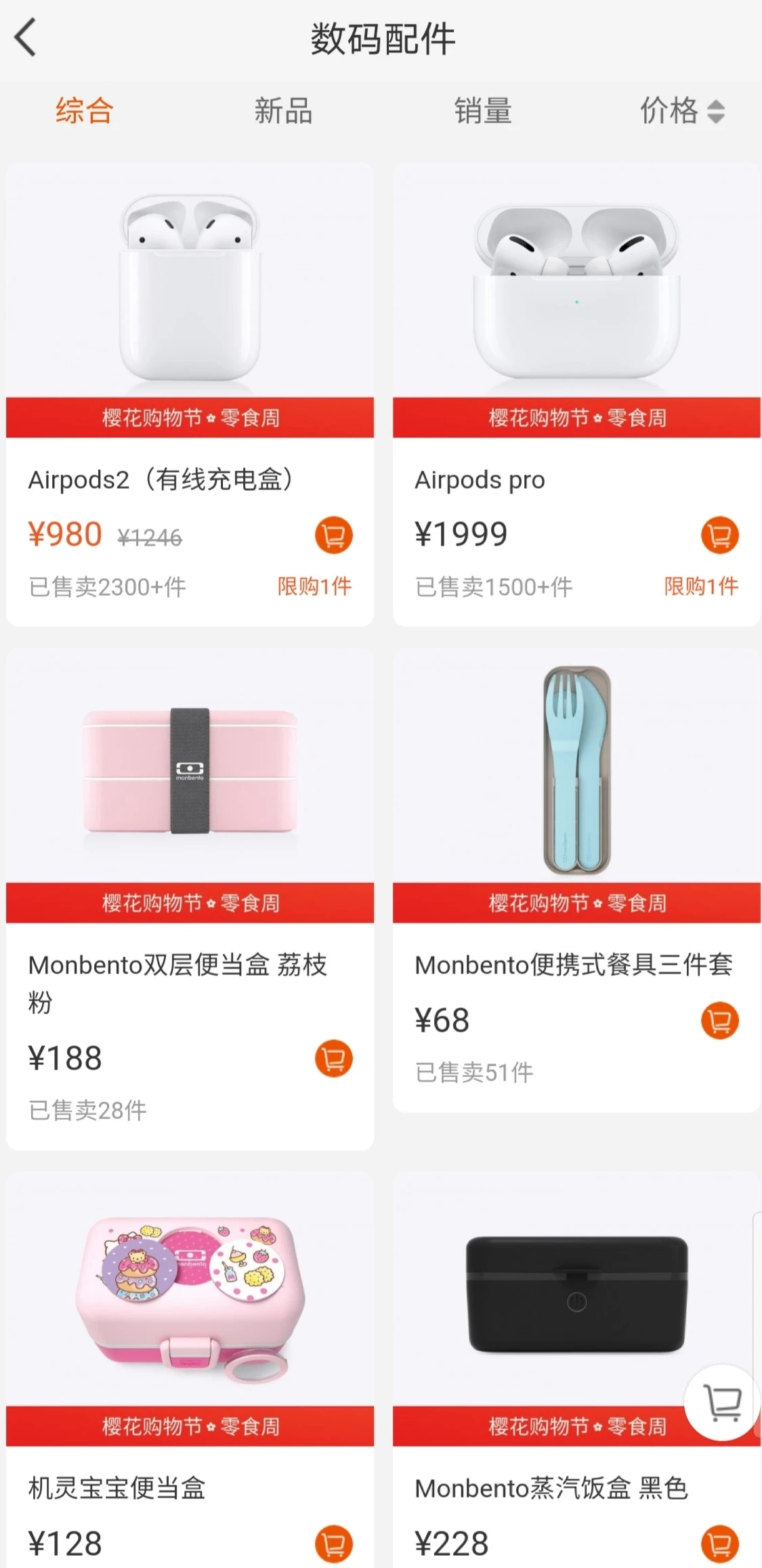Sort products by 销量
Viewport: 762px width, 1568px height.
coord(482,110)
